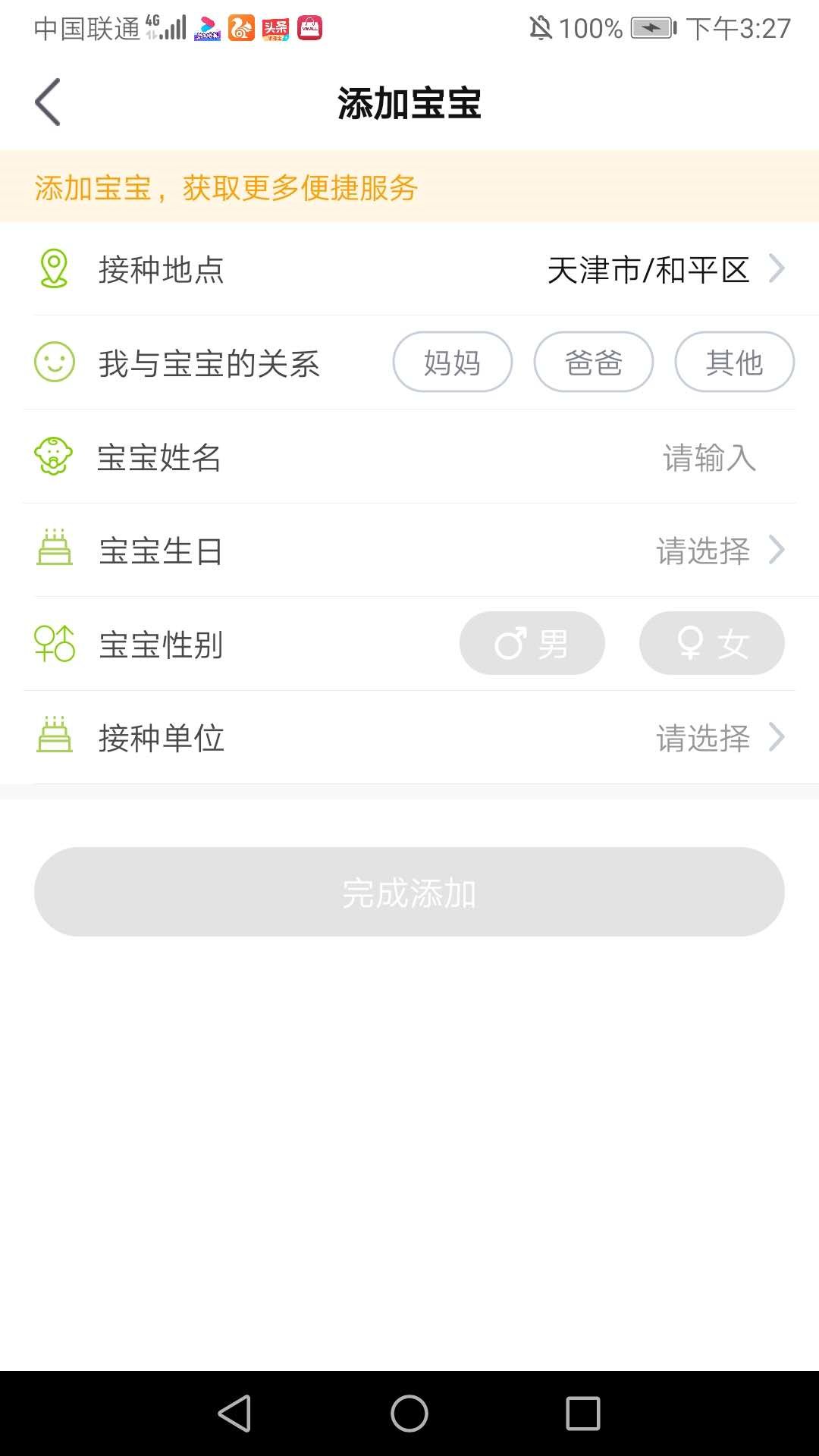The image size is (819, 1456).
Task: Tap the 宝宝姓名 input field
Action: pos(708,457)
